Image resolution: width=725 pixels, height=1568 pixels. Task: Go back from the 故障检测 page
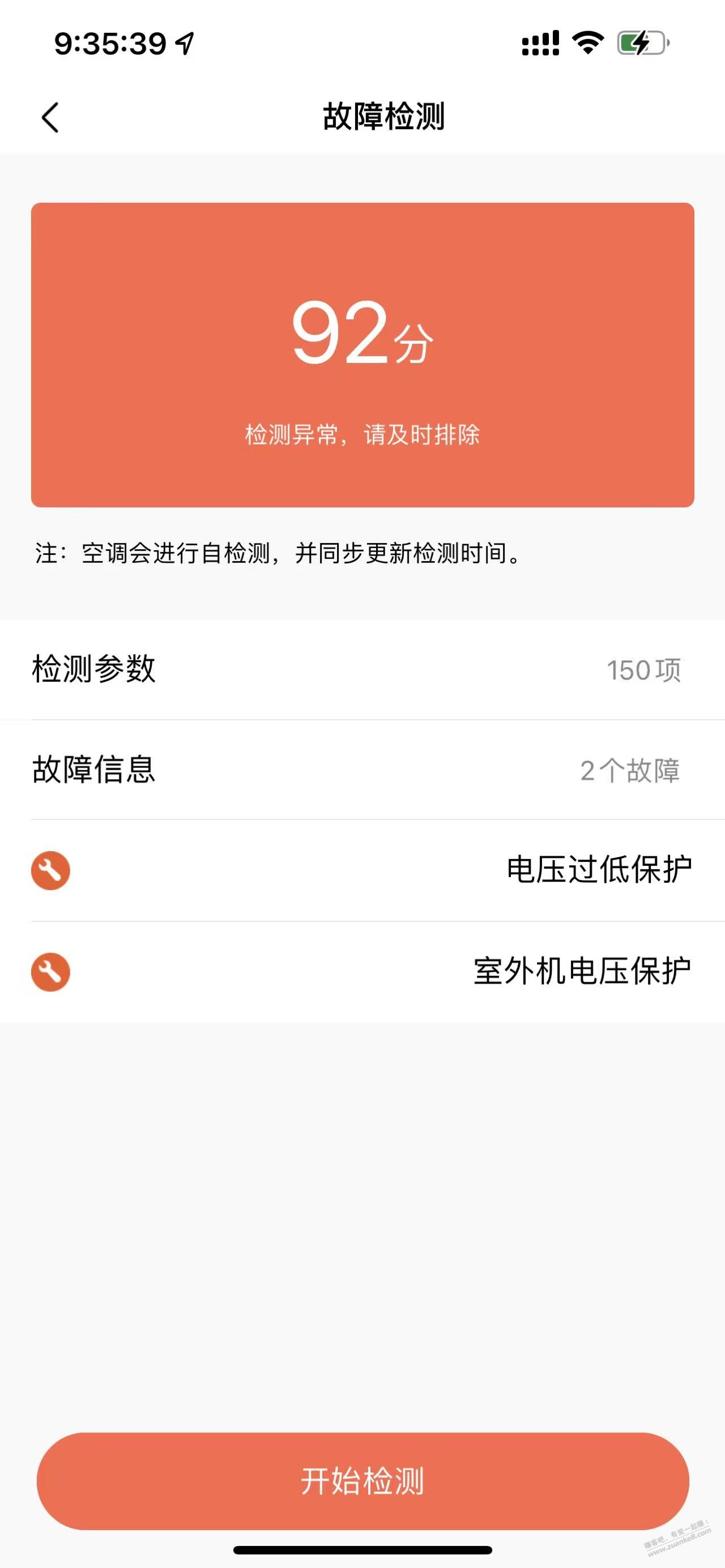50,117
